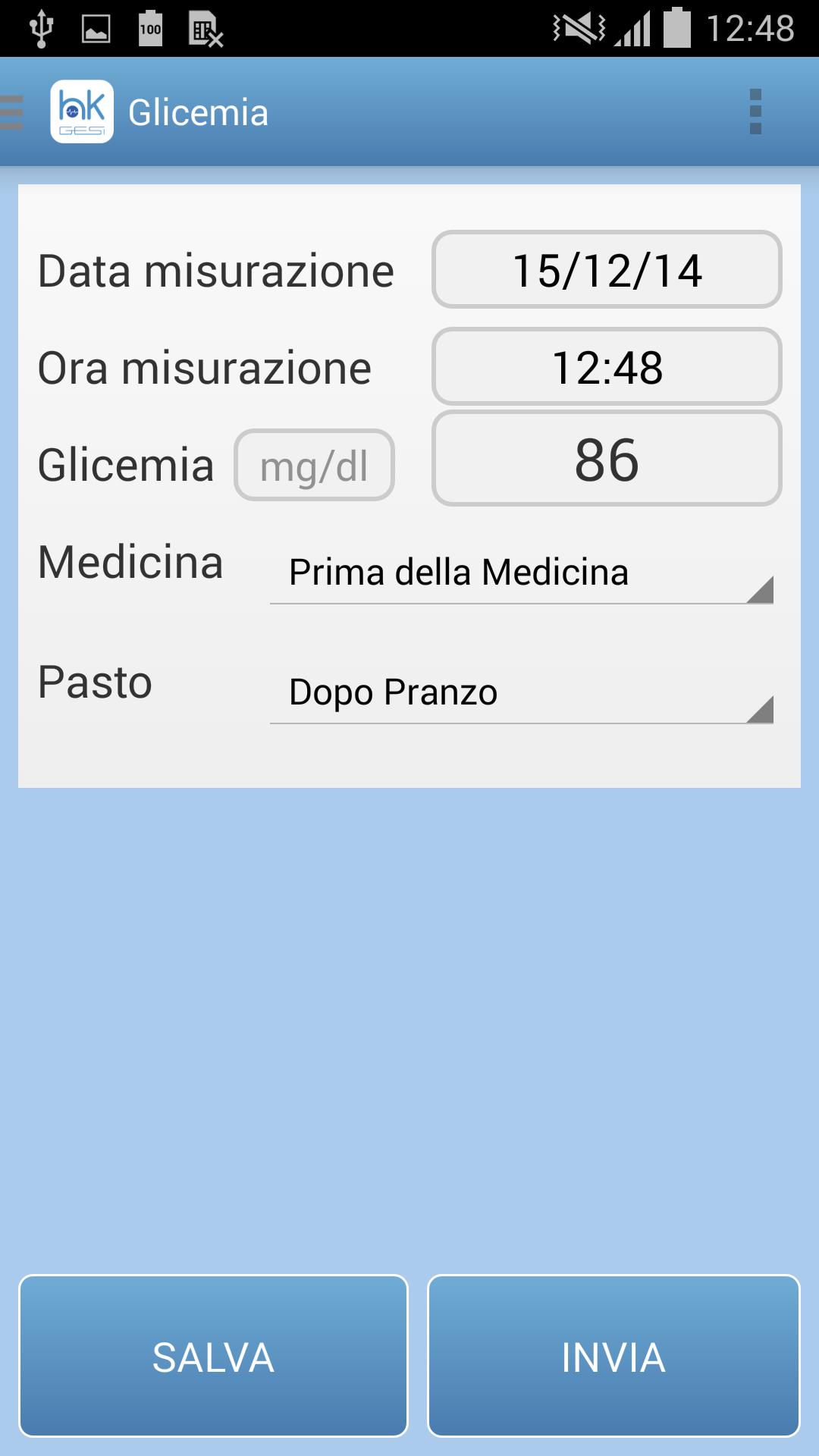Tap the HK GESI app logo
This screenshot has width=819, height=1456.
(82, 111)
